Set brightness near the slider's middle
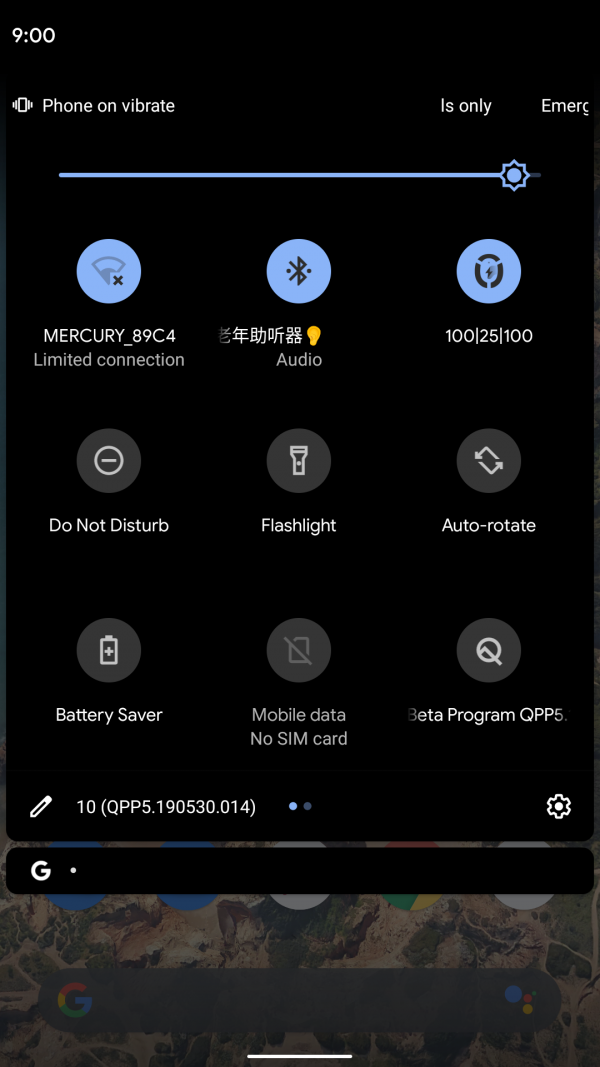 [x=300, y=175]
